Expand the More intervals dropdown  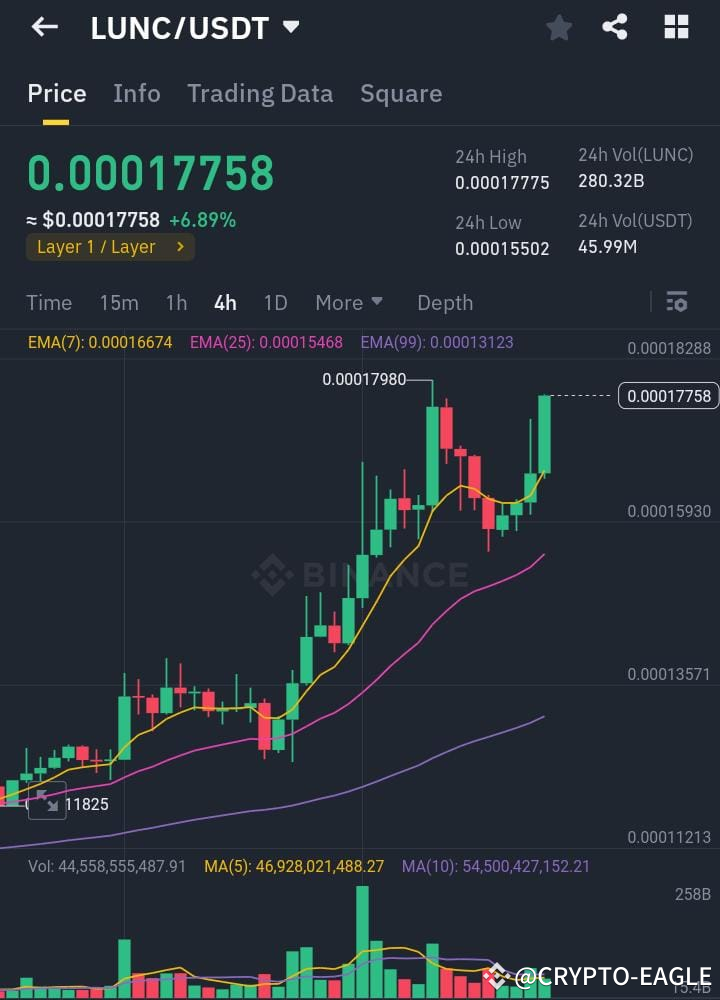tap(349, 302)
